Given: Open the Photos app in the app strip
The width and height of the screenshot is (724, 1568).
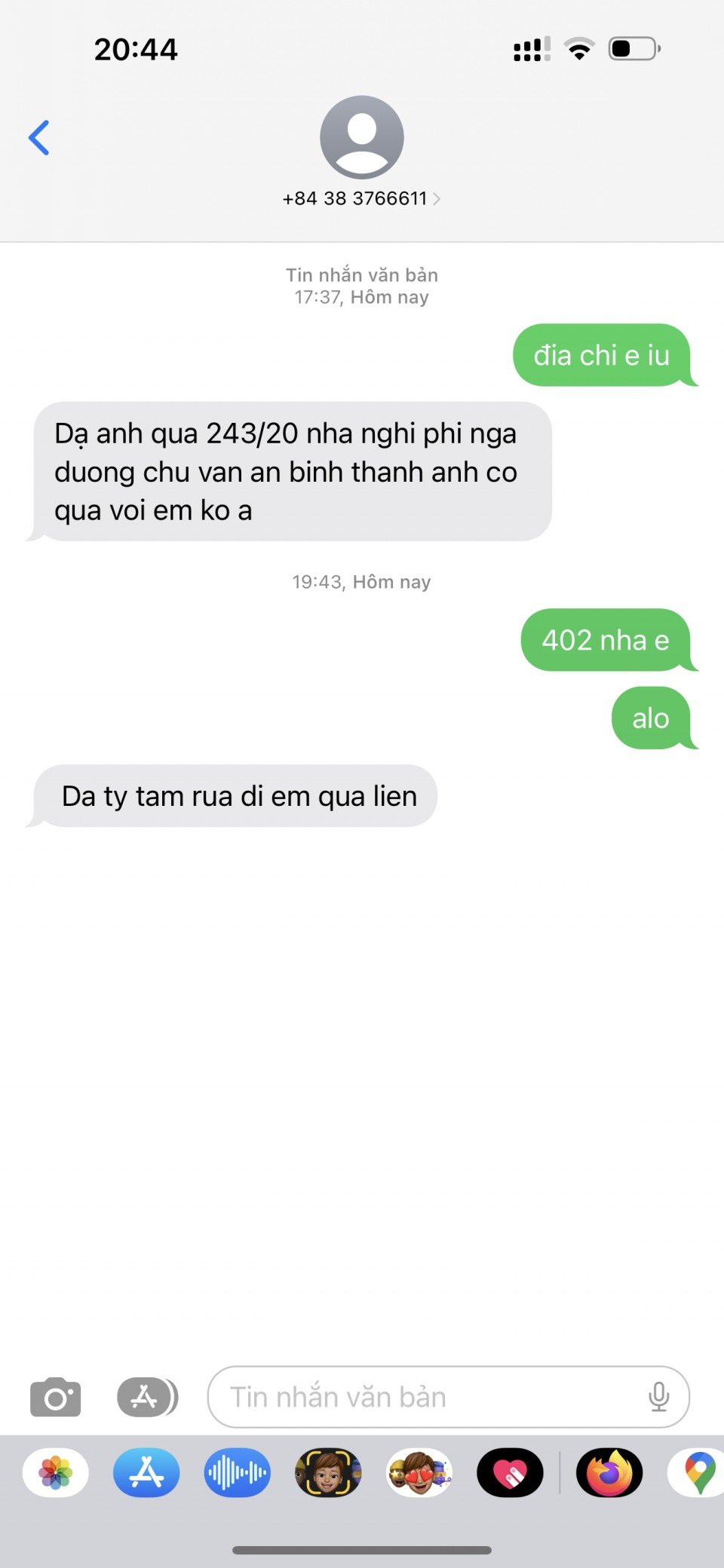Looking at the screenshot, I should 56,1472.
